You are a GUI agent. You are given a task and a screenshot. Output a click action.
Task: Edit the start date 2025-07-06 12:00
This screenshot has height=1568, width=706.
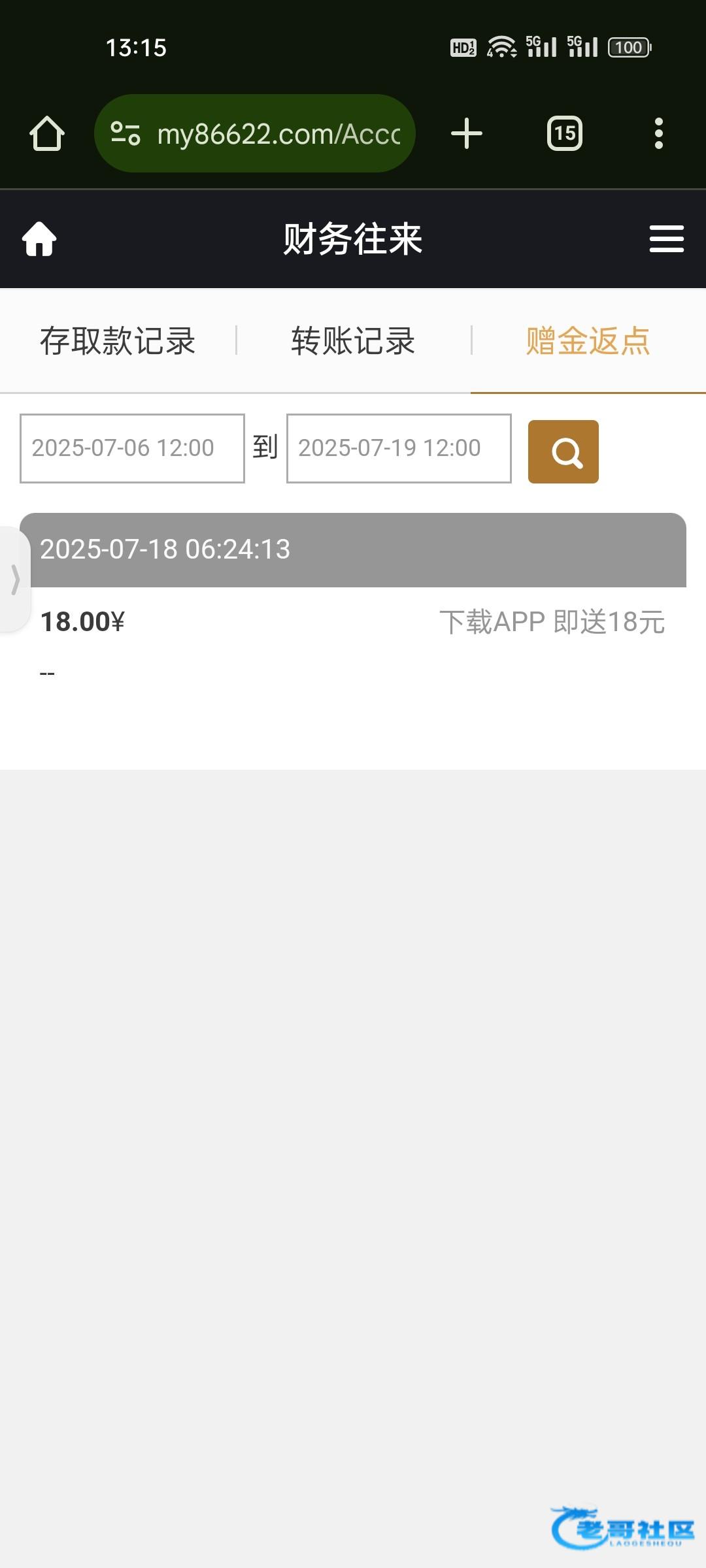pyautogui.click(x=132, y=448)
